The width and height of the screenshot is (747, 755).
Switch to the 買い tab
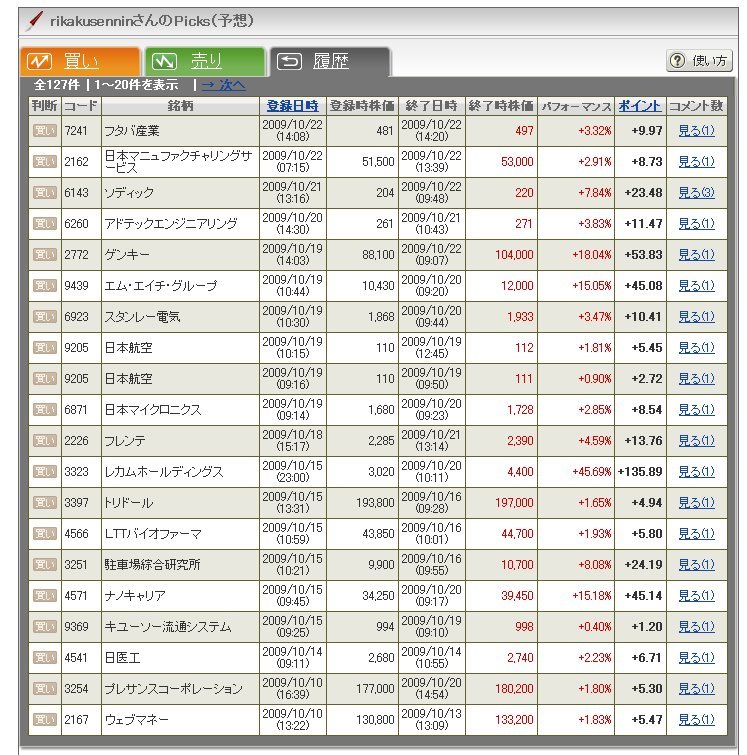click(x=78, y=61)
